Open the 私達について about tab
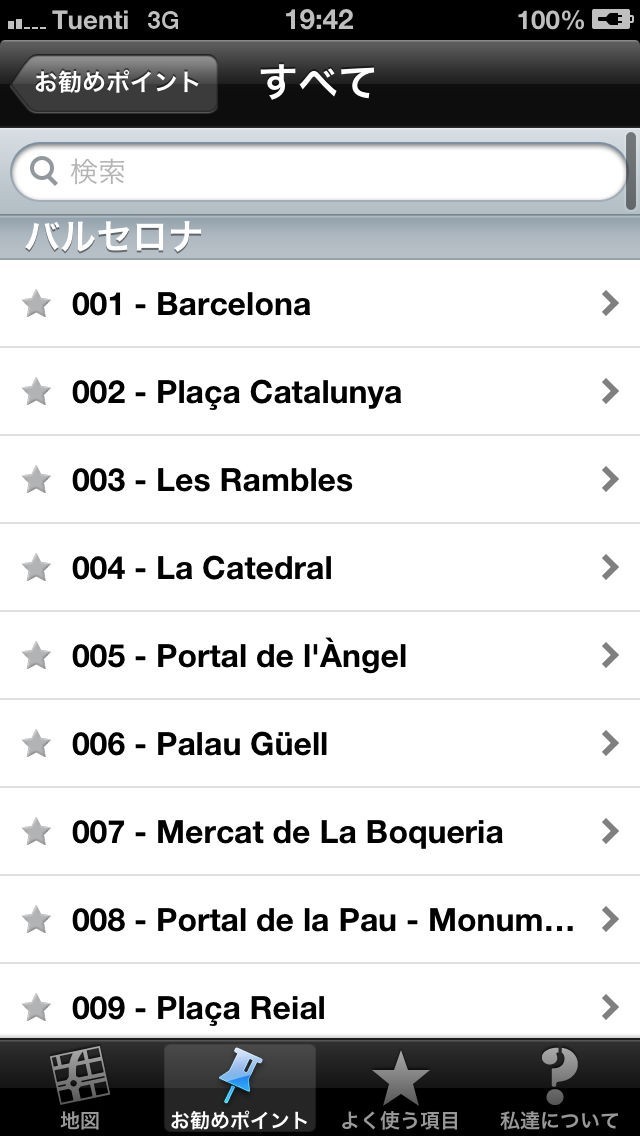 (560, 1088)
